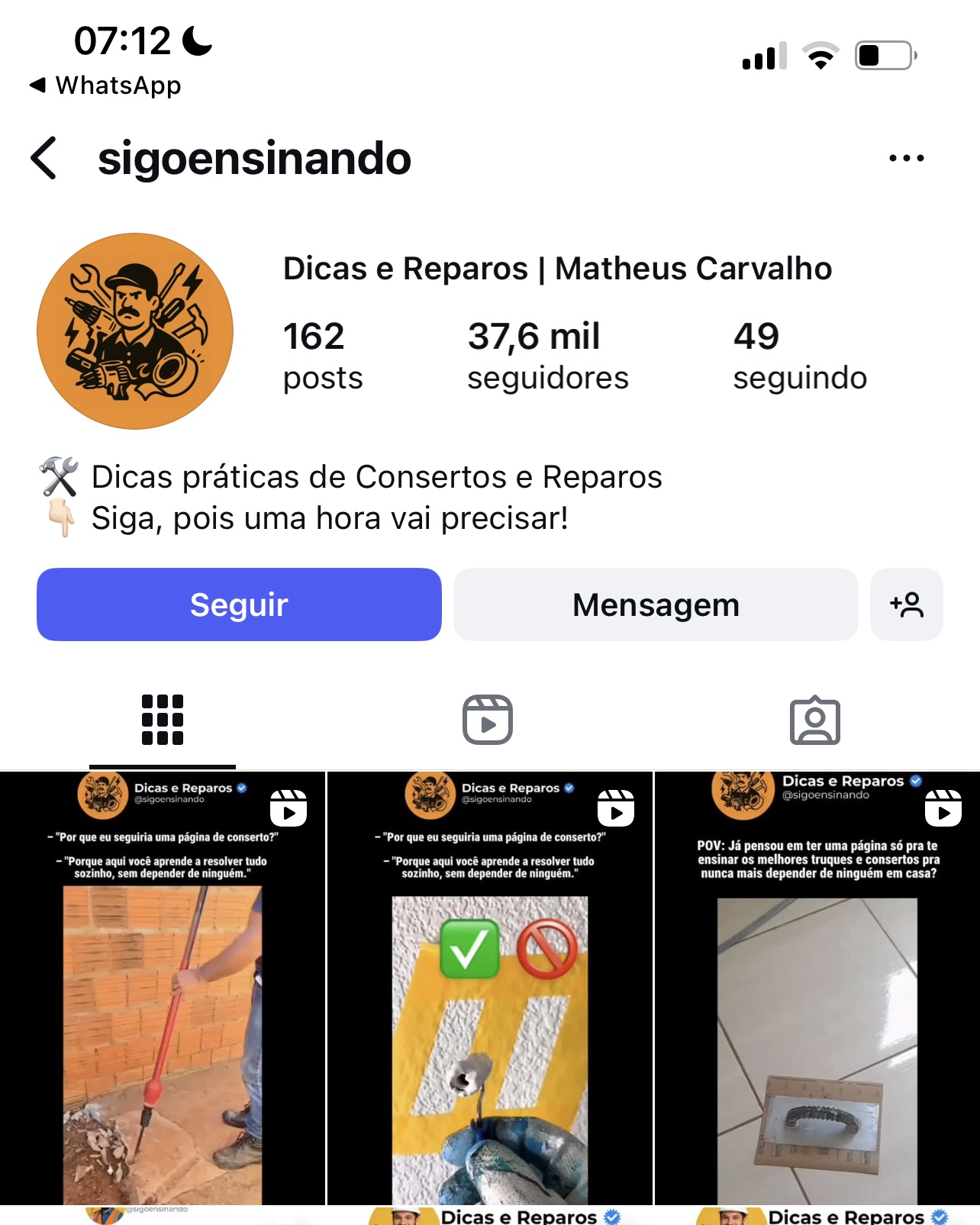Viewport: 980px width, 1225px height.
Task: Open Mensagem to send a message
Action: (656, 604)
